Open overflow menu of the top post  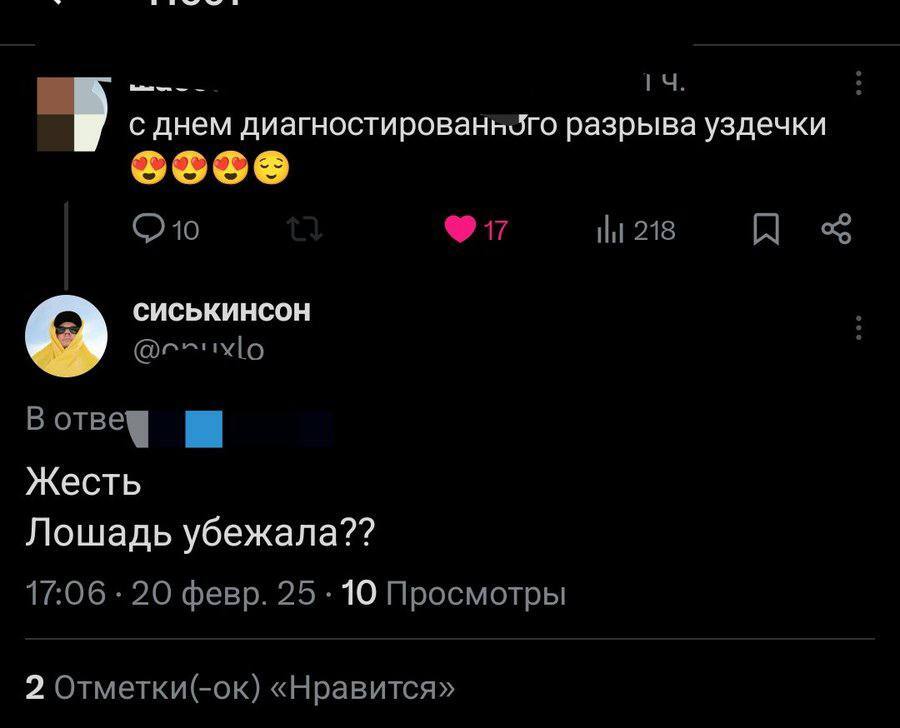pyautogui.click(x=858, y=83)
